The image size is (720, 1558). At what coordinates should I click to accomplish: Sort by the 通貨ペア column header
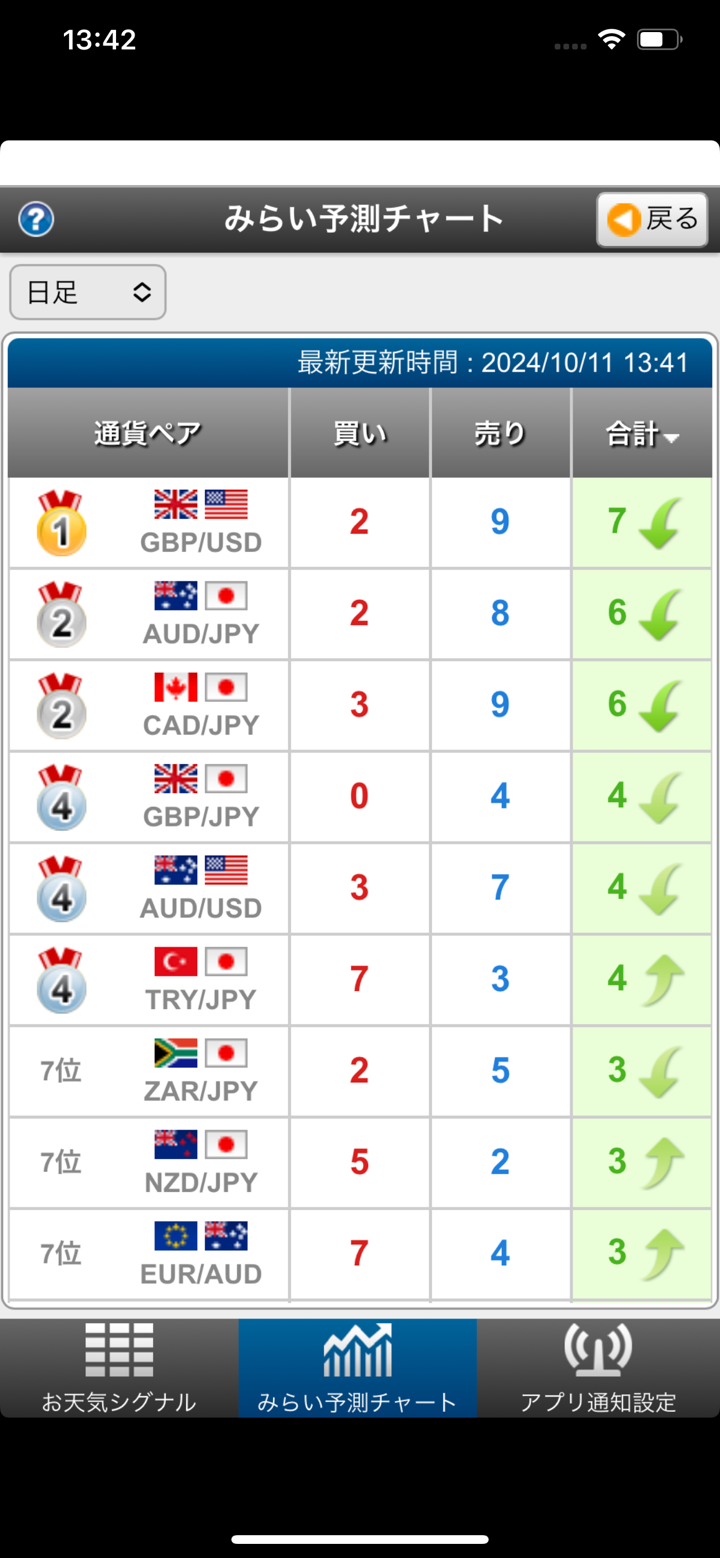pyautogui.click(x=148, y=433)
